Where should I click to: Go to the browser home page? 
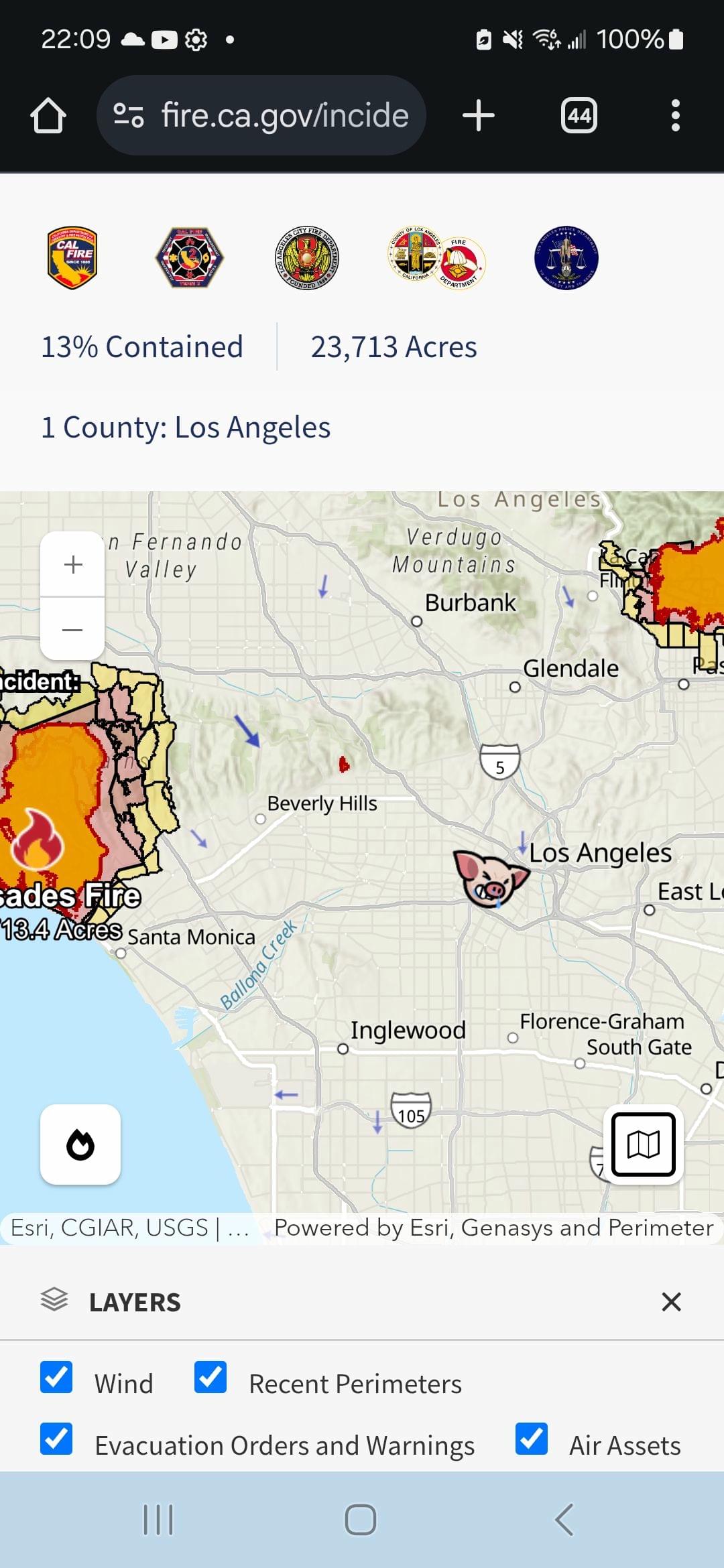pyautogui.click(x=48, y=116)
